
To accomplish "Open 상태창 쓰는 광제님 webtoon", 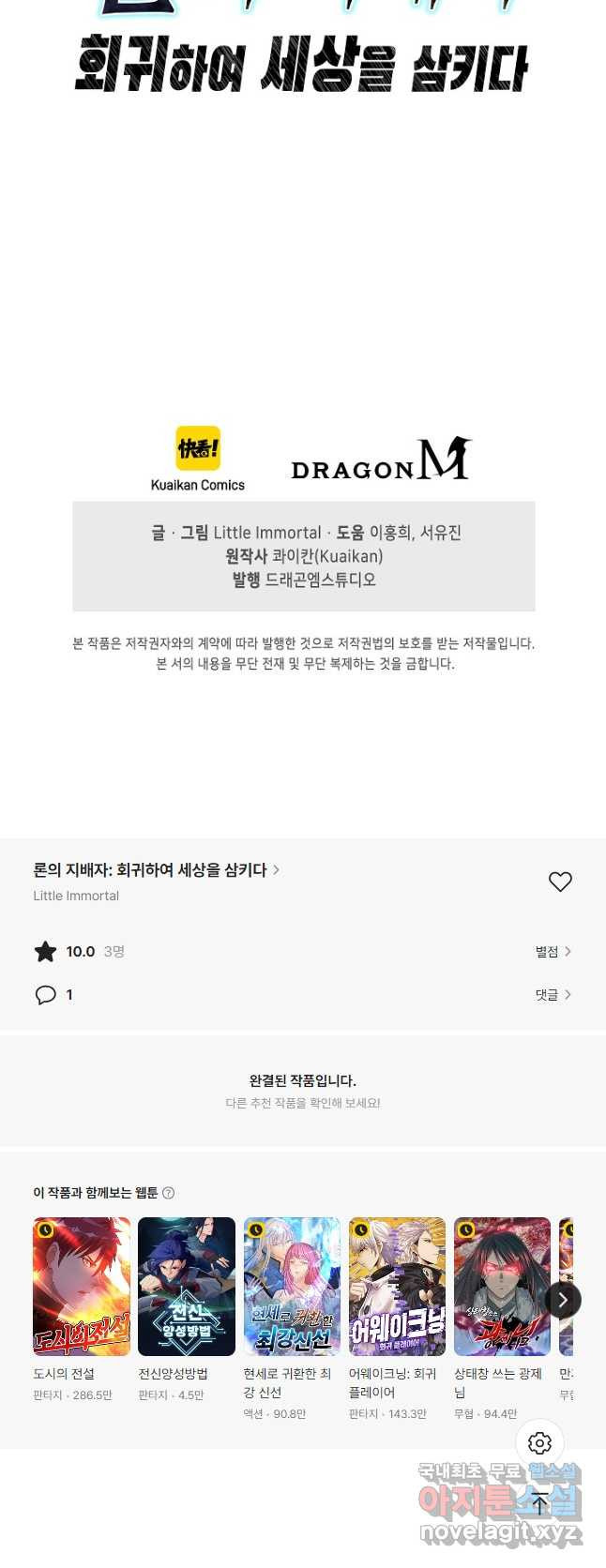I will pos(502,1287).
